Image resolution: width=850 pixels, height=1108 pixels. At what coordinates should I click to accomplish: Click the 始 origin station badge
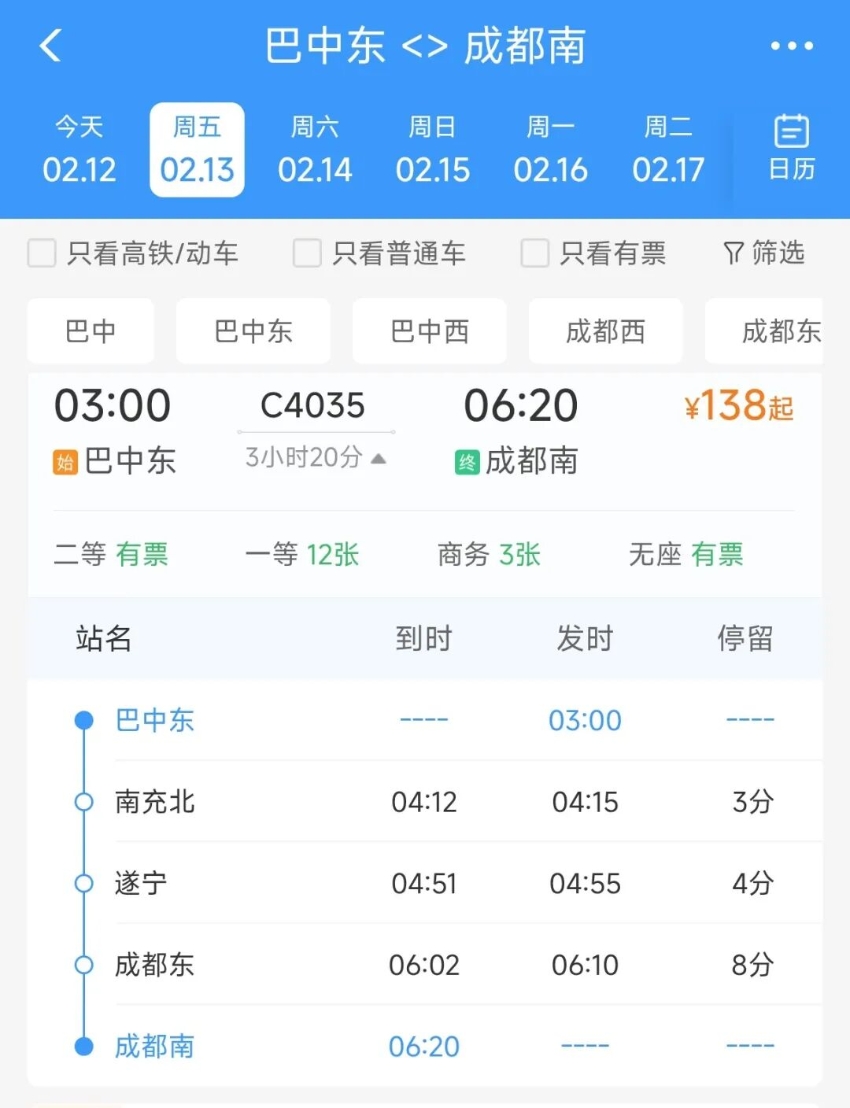point(66,461)
